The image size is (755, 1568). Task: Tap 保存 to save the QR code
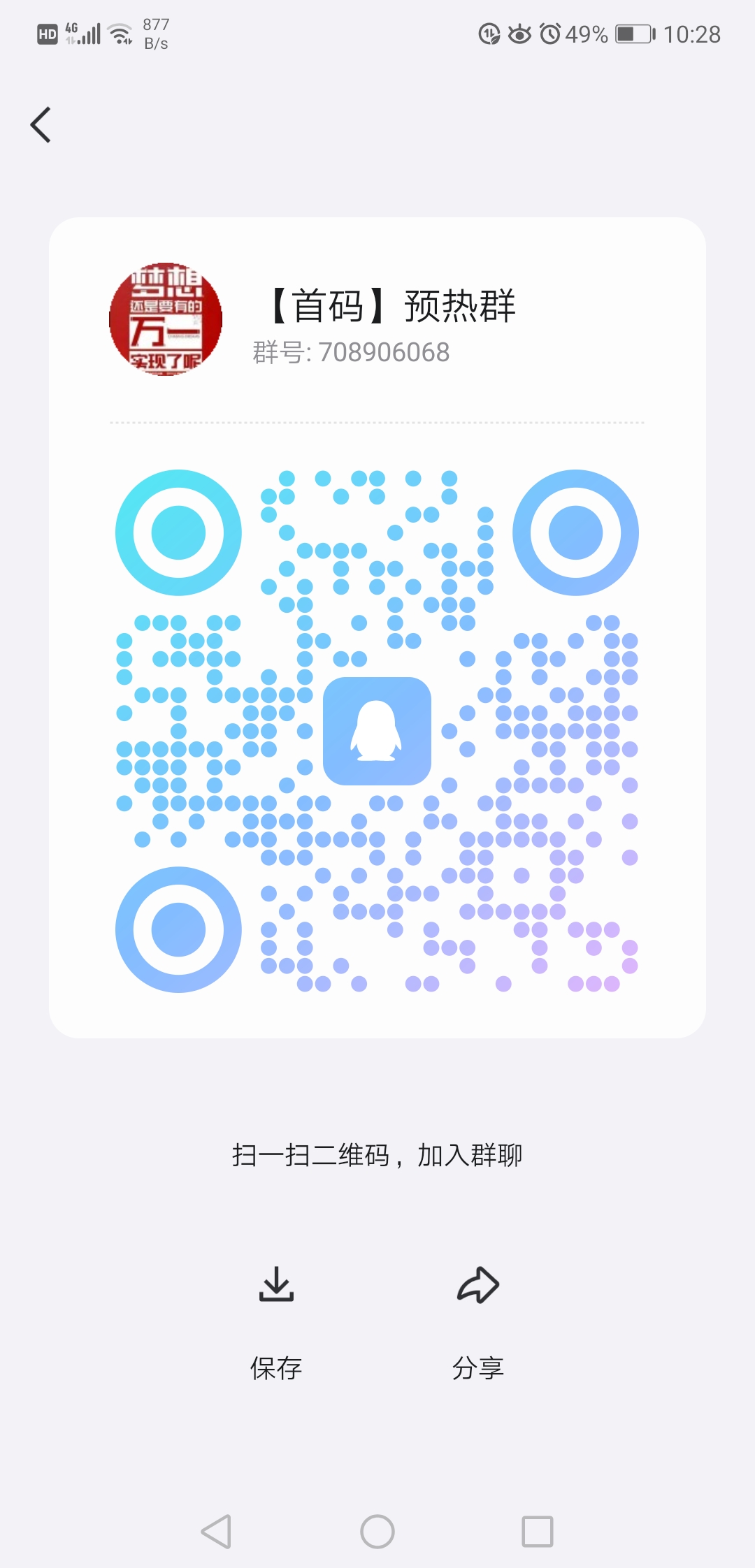tap(277, 1367)
